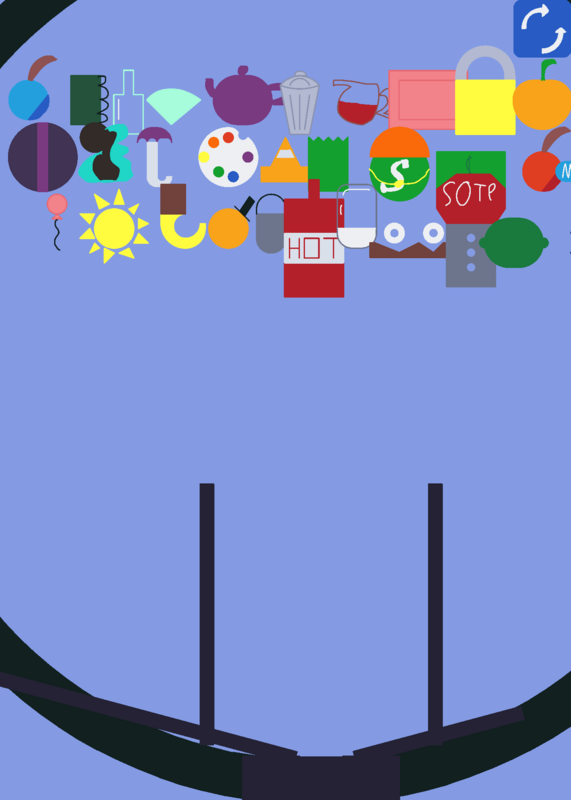Image resolution: width=571 pixels, height=800 pixels.
Task: Tap the blue refresh arrows button
Action: [542, 28]
